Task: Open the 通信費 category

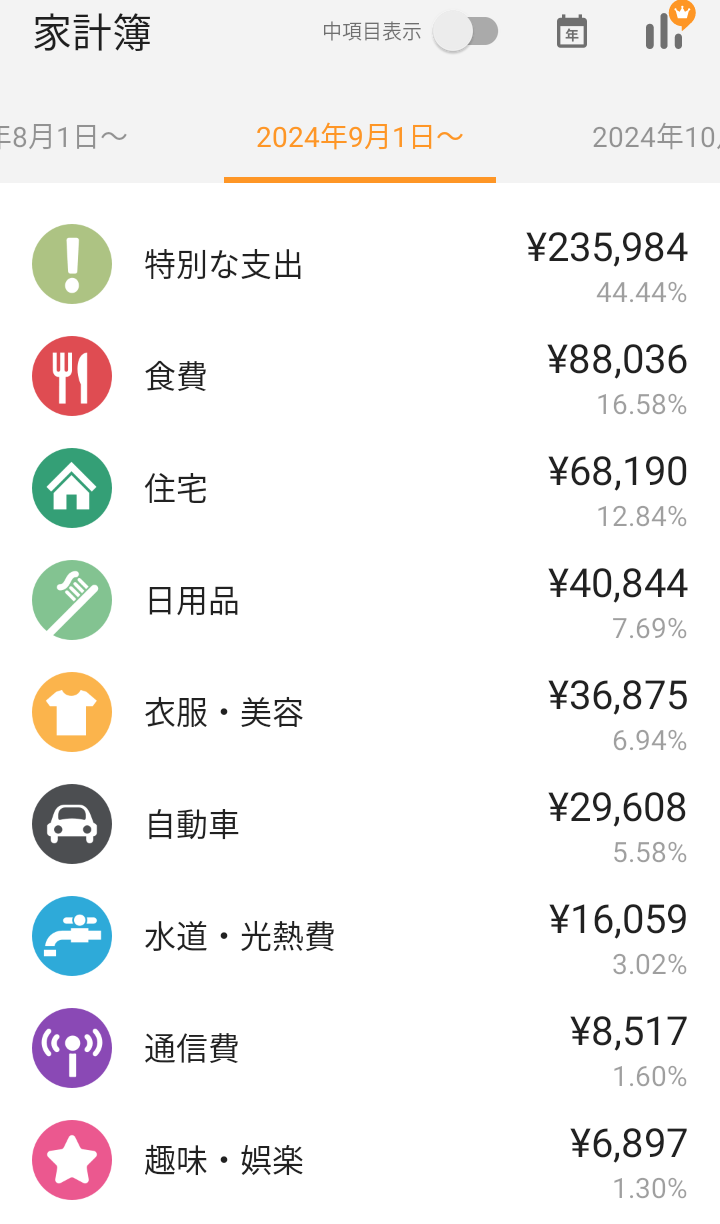Action: pyautogui.click(x=360, y=1049)
